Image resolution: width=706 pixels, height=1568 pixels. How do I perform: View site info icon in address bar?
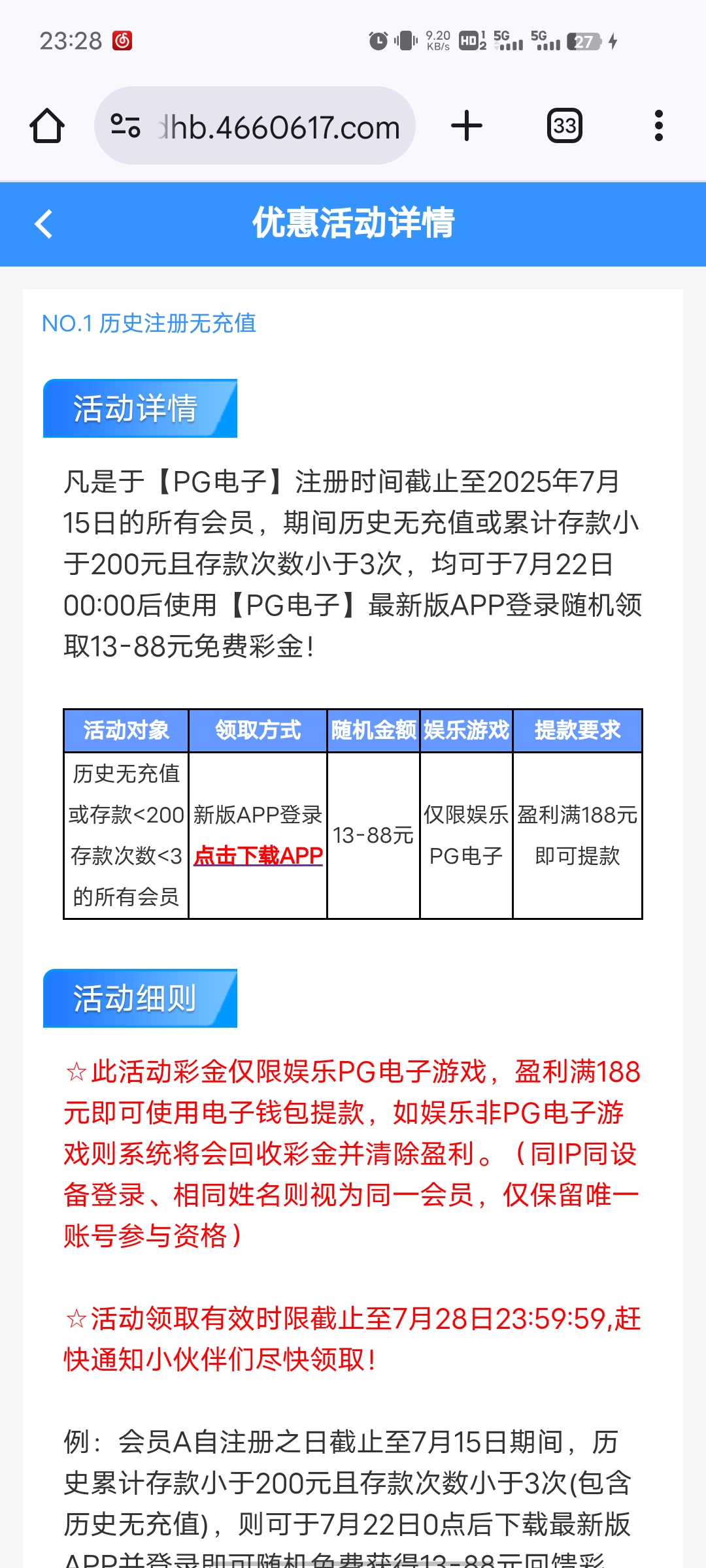click(x=126, y=125)
